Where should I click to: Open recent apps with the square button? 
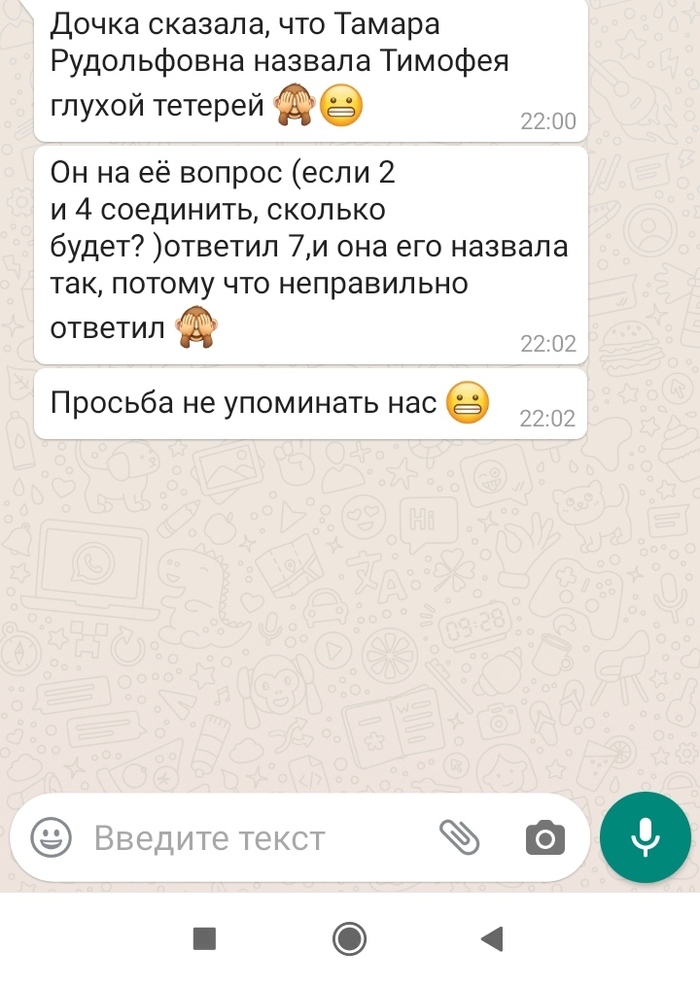204,938
